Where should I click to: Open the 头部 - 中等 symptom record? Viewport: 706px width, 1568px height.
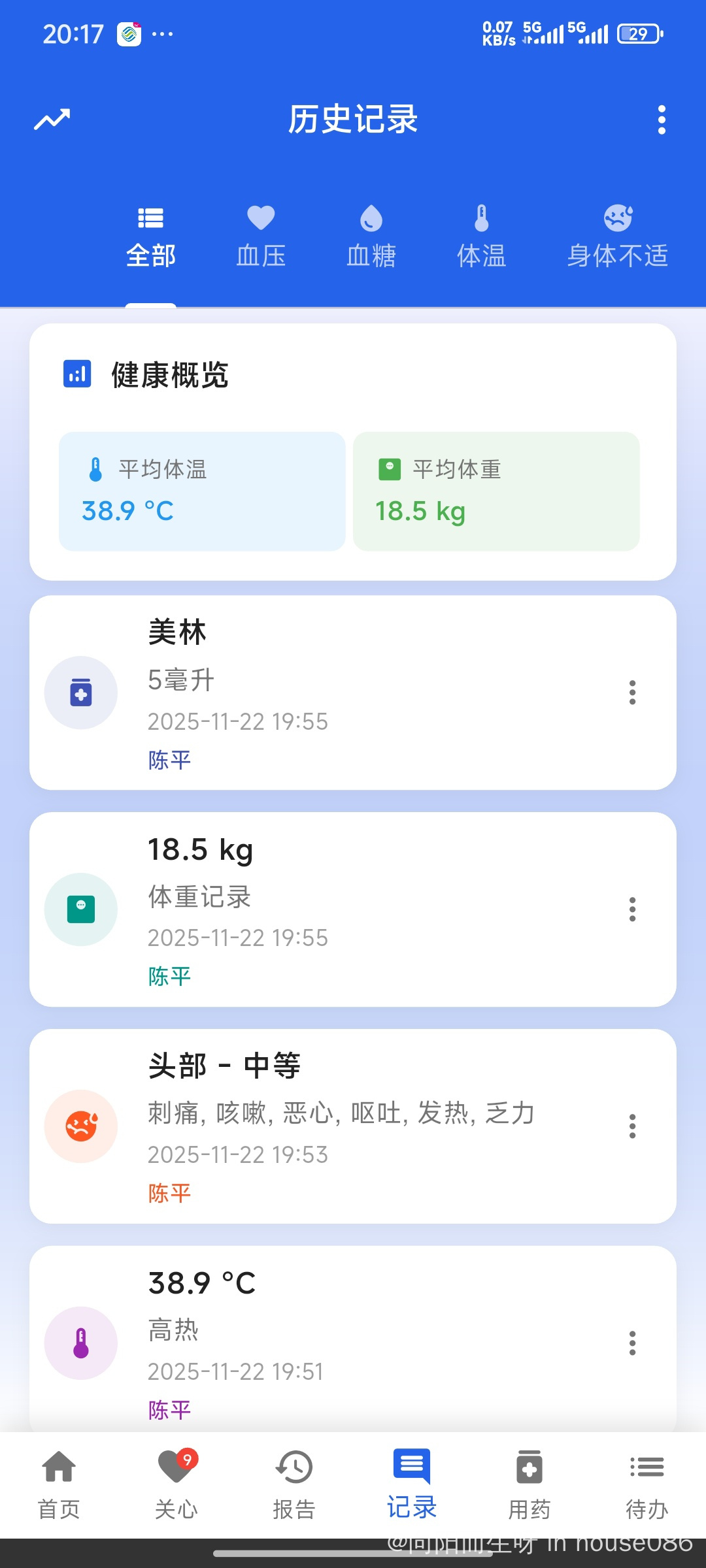327,1126
